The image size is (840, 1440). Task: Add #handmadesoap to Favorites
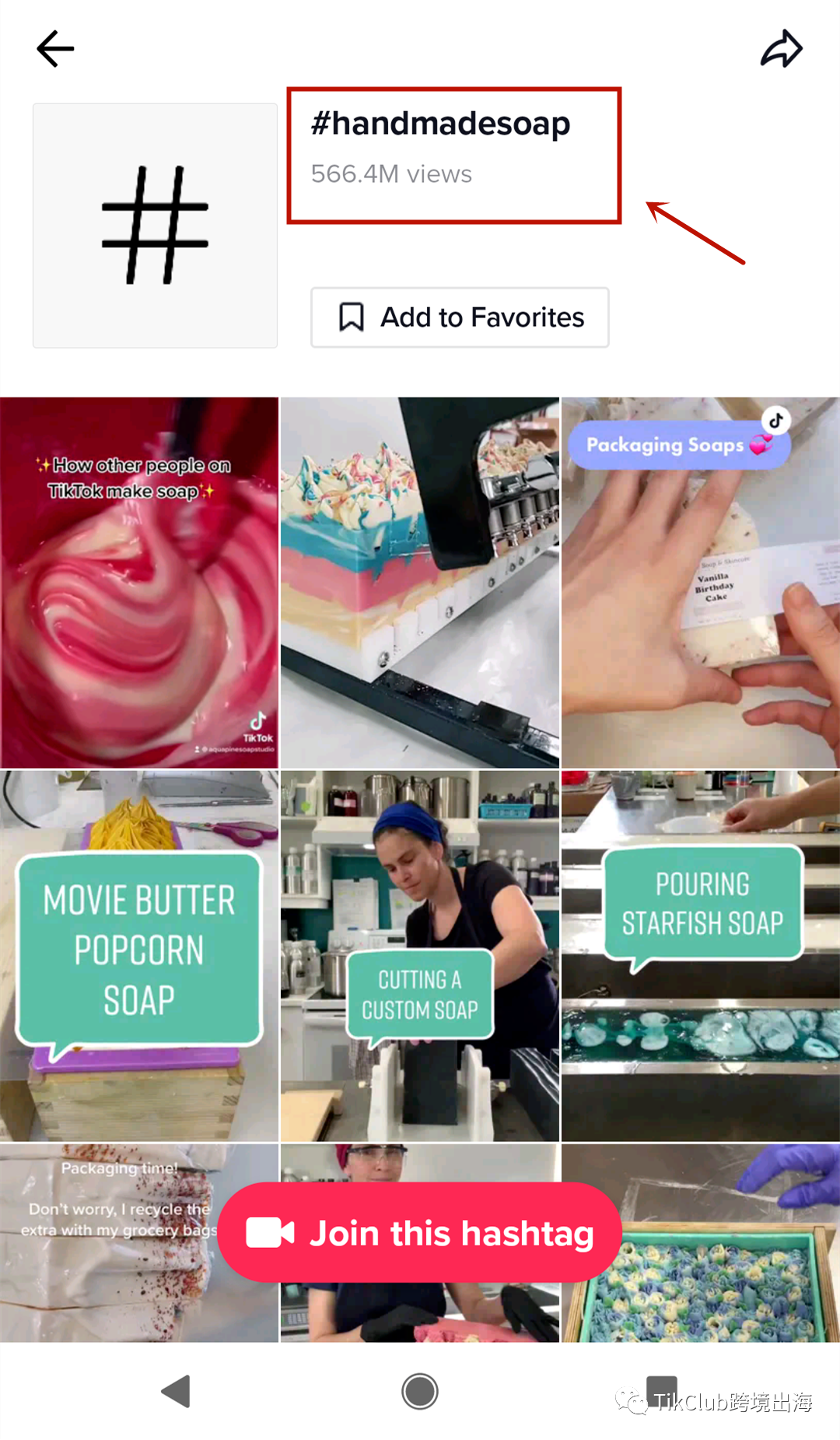460,317
